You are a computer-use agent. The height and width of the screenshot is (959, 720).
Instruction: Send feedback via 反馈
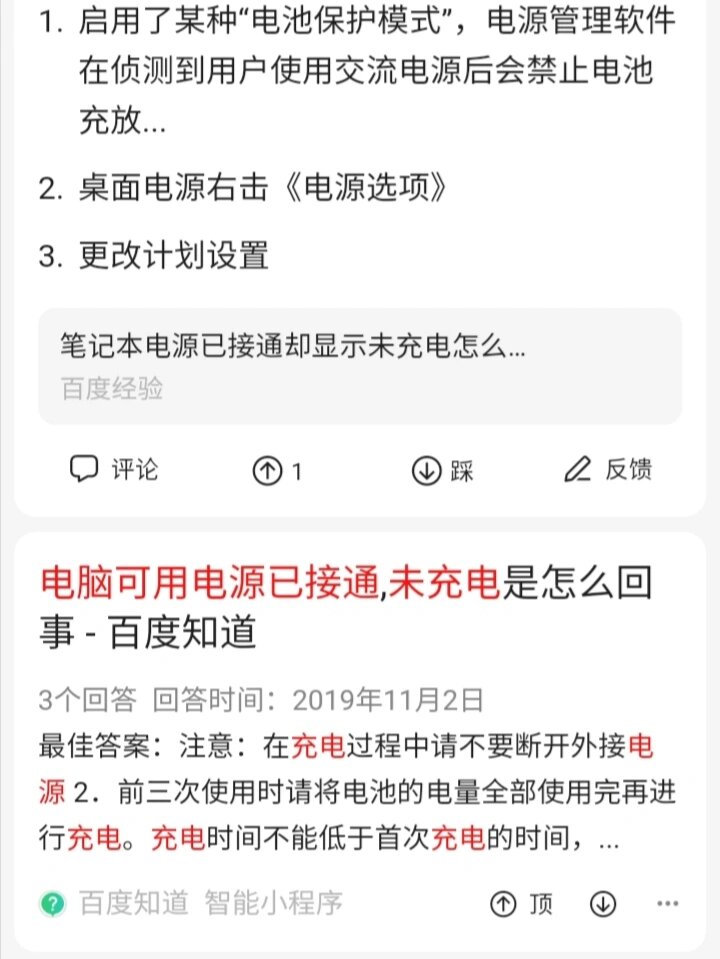(607, 470)
